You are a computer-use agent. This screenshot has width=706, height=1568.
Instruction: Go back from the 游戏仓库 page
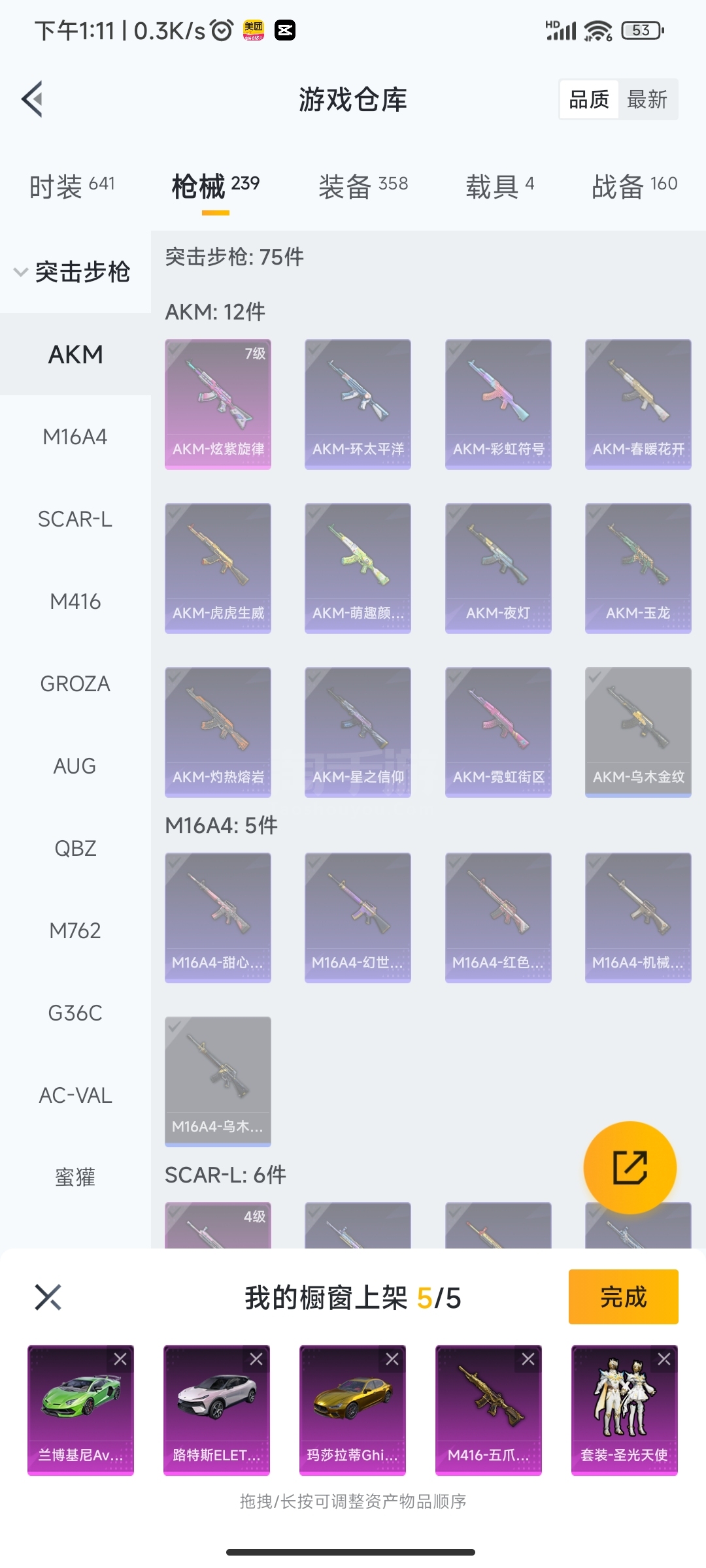33,99
